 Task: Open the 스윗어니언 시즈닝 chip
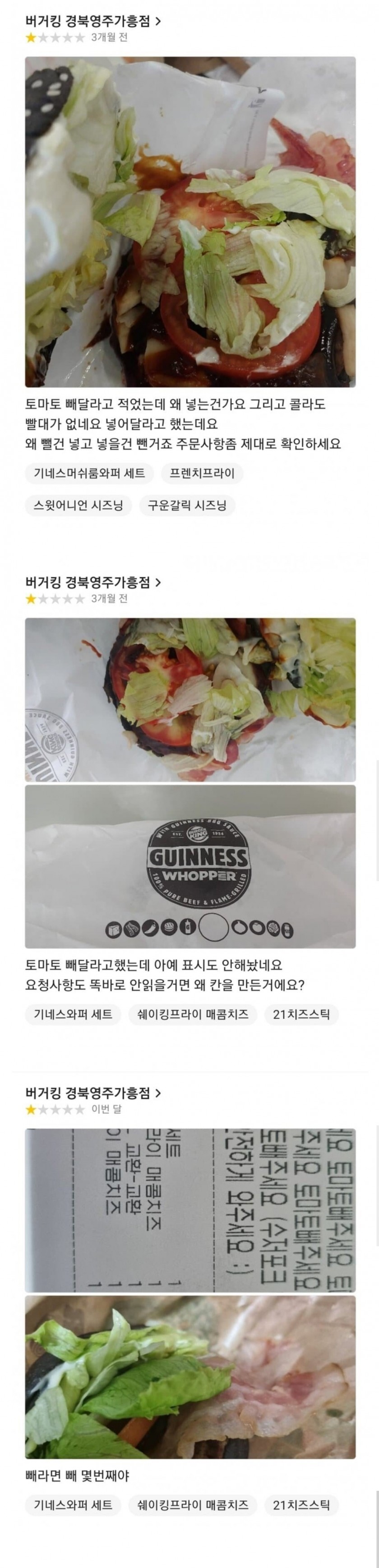coord(79,505)
